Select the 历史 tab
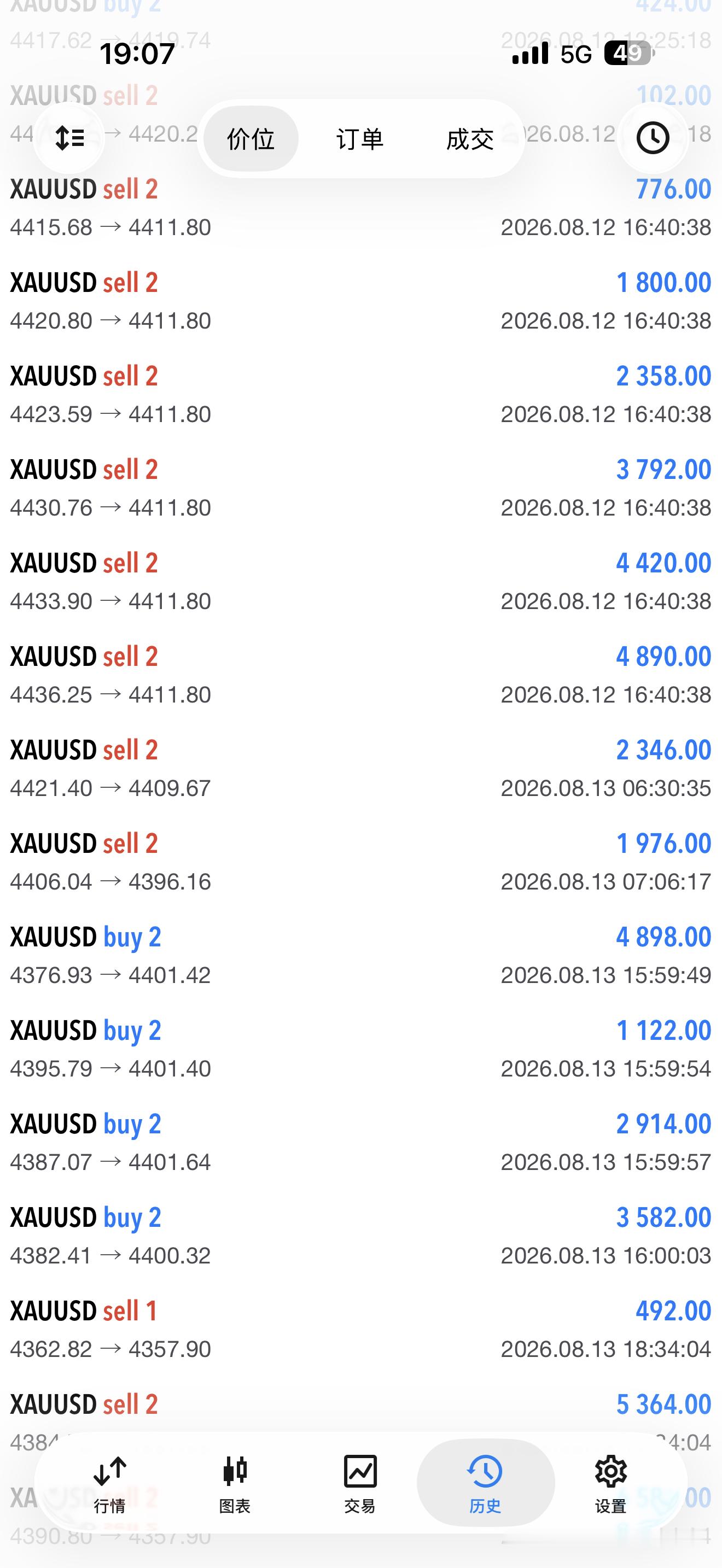The height and width of the screenshot is (1568, 722). pyautogui.click(x=486, y=1483)
